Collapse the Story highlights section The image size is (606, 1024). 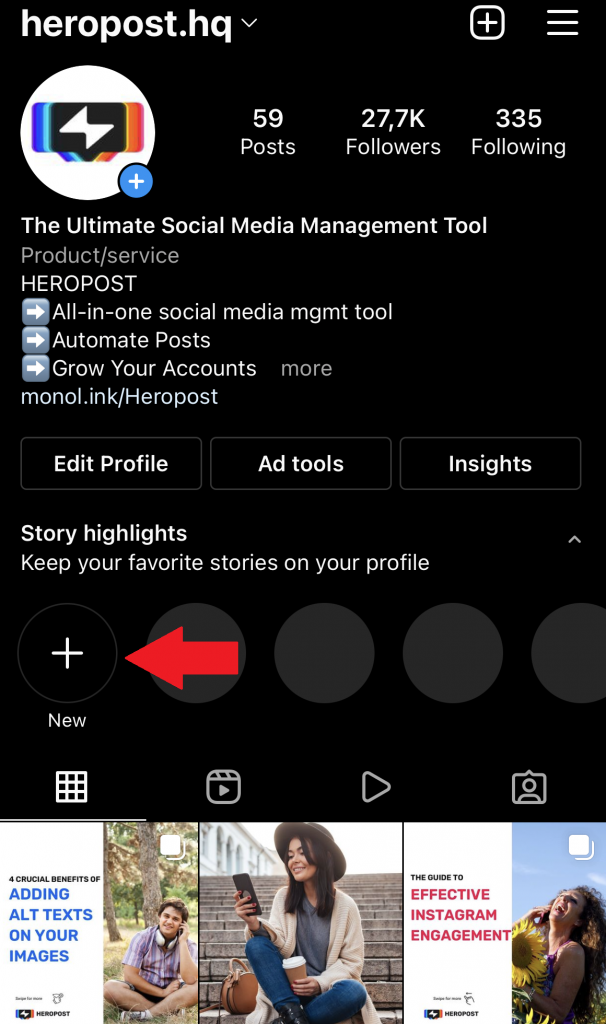pos(574,539)
